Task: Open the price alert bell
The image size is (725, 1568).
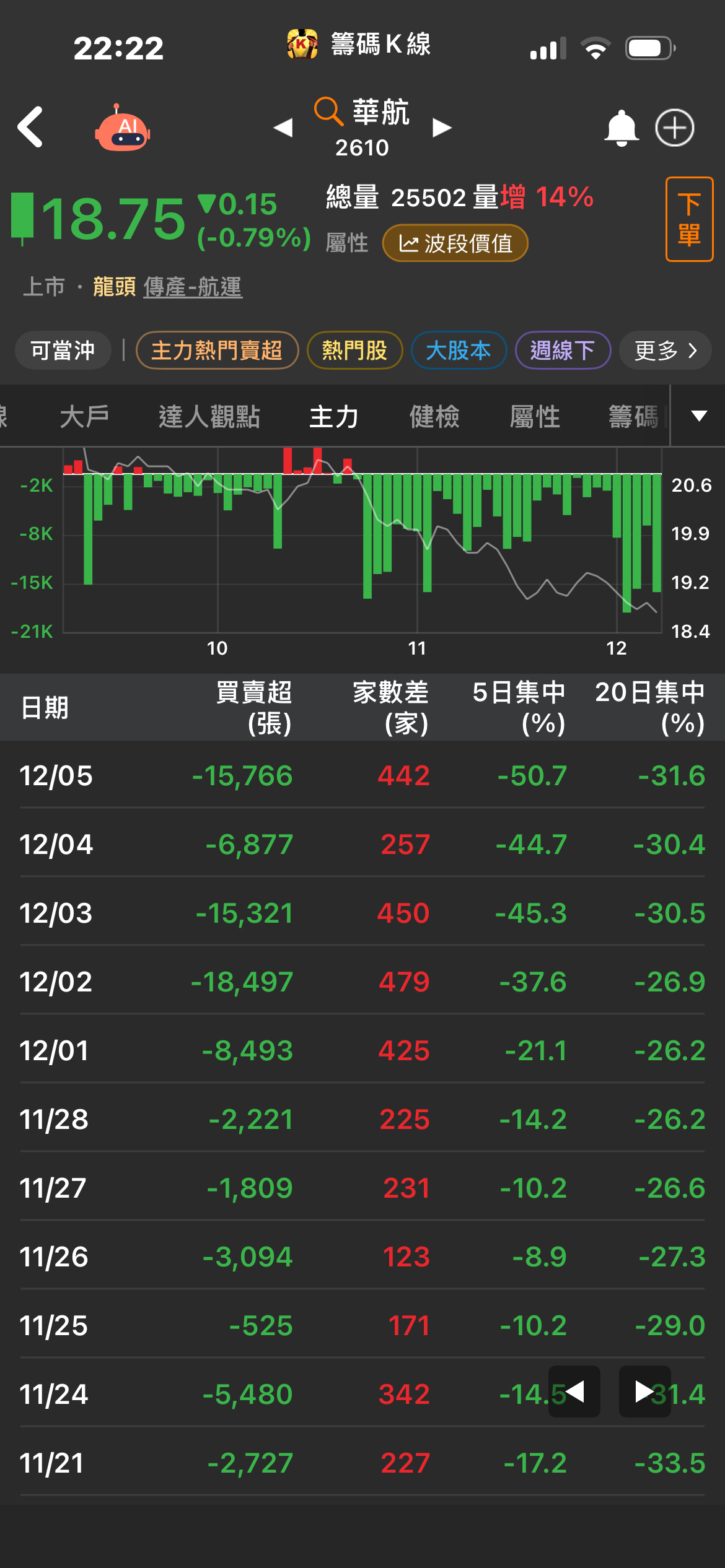Action: click(621, 128)
